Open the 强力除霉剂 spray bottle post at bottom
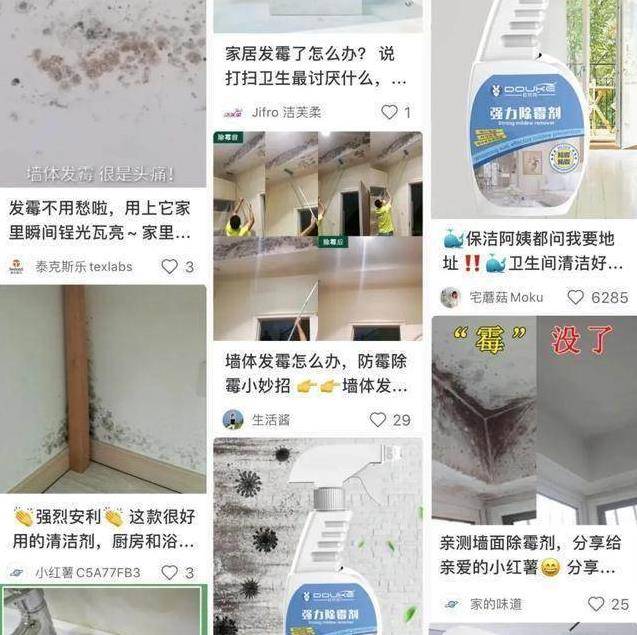This screenshot has height=635, width=637. coord(317,540)
